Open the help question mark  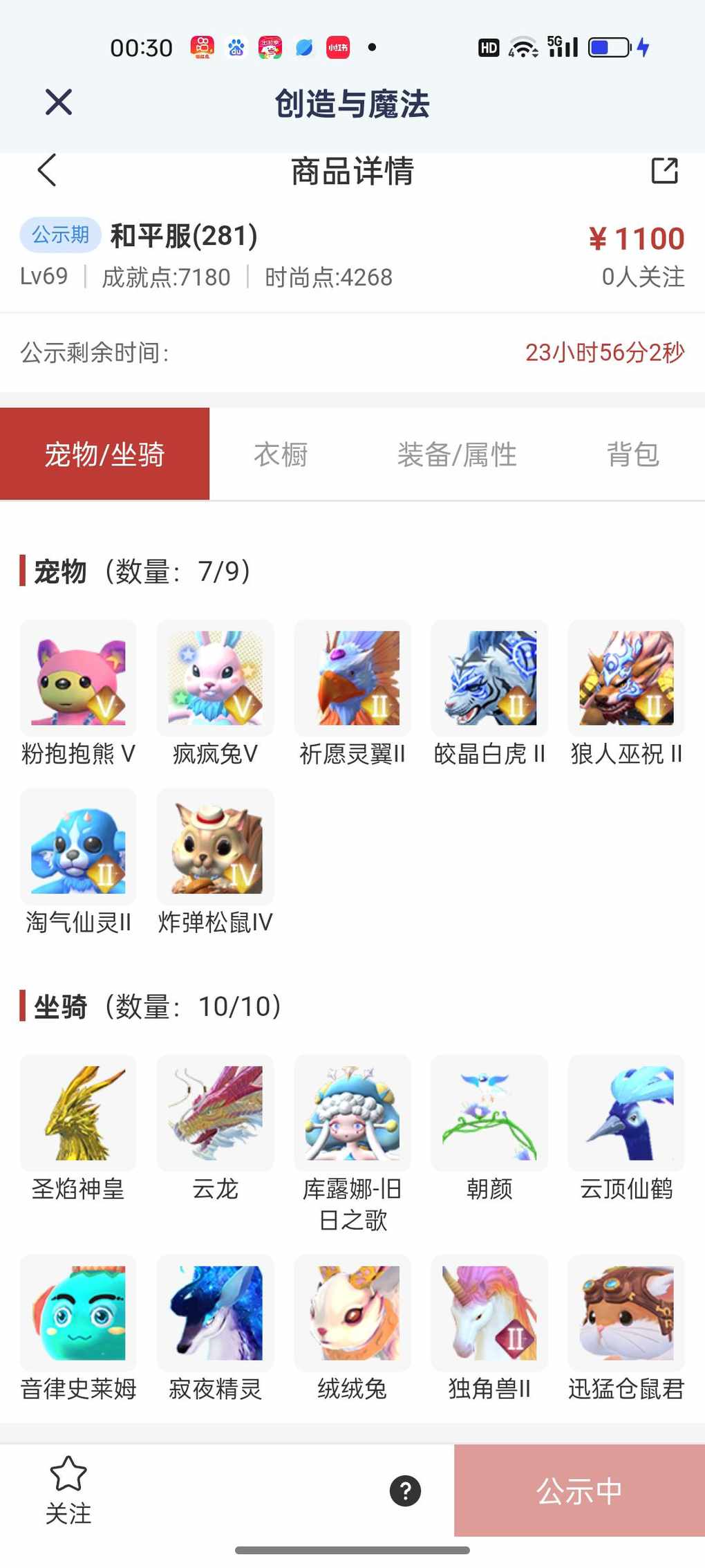click(406, 1491)
